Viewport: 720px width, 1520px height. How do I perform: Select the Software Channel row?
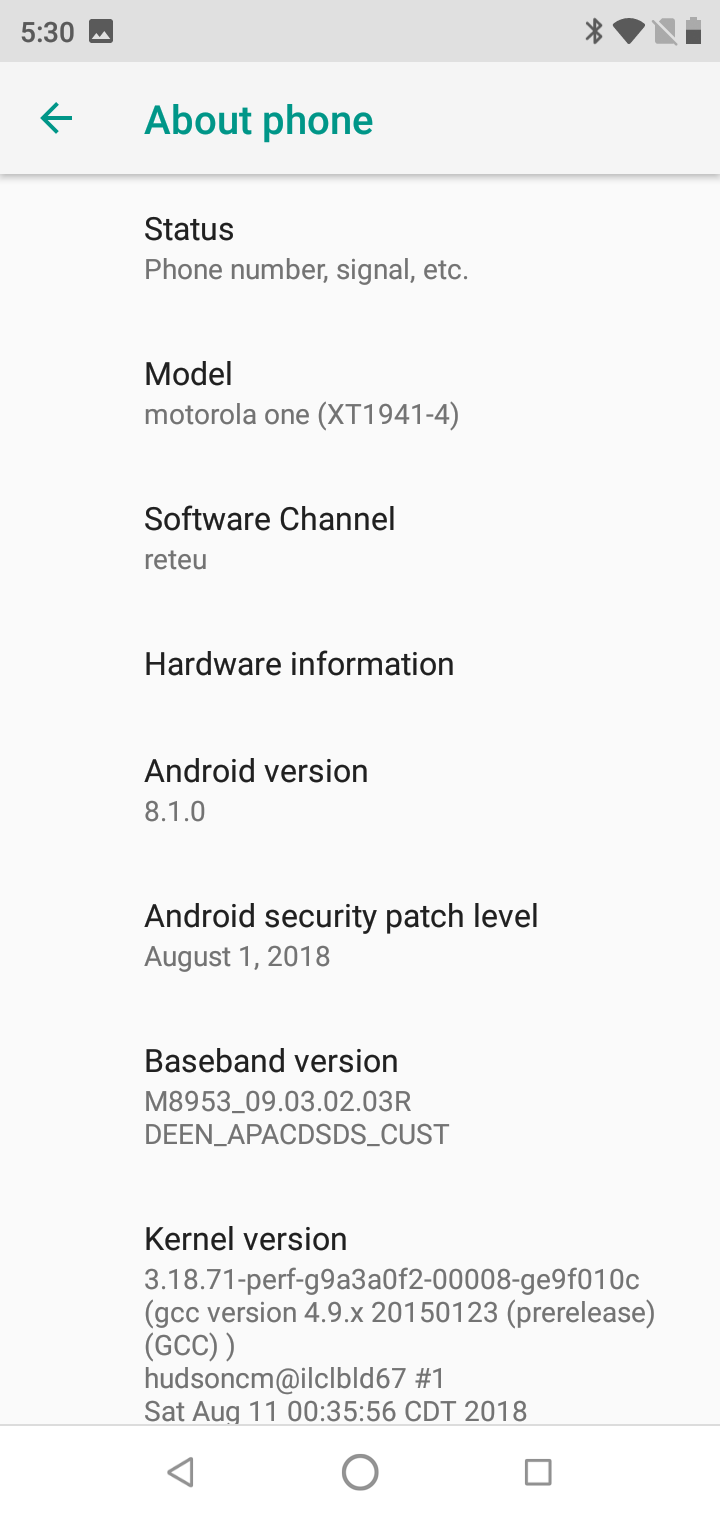click(x=360, y=538)
